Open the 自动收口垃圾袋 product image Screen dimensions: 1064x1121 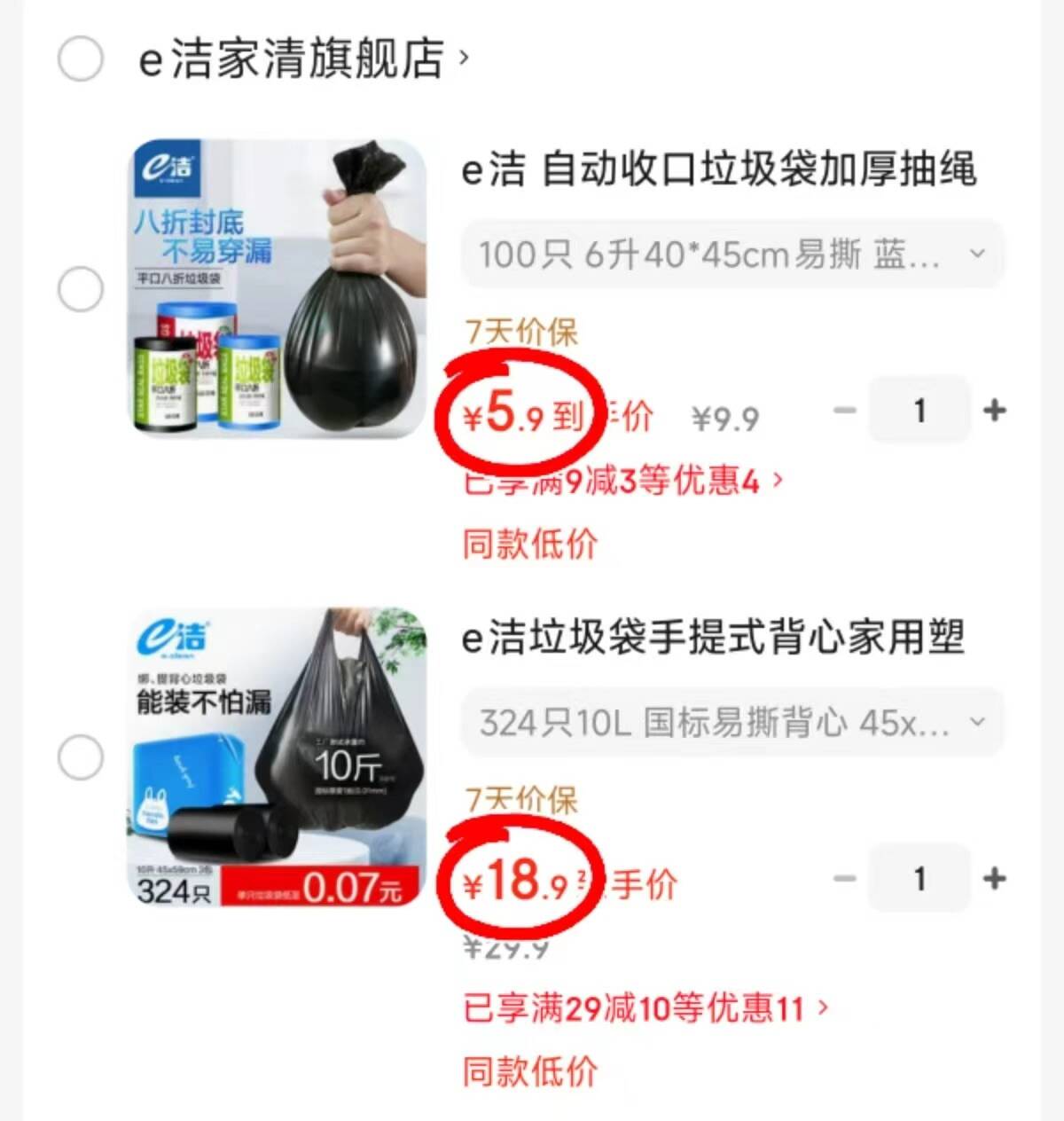pyautogui.click(x=279, y=289)
